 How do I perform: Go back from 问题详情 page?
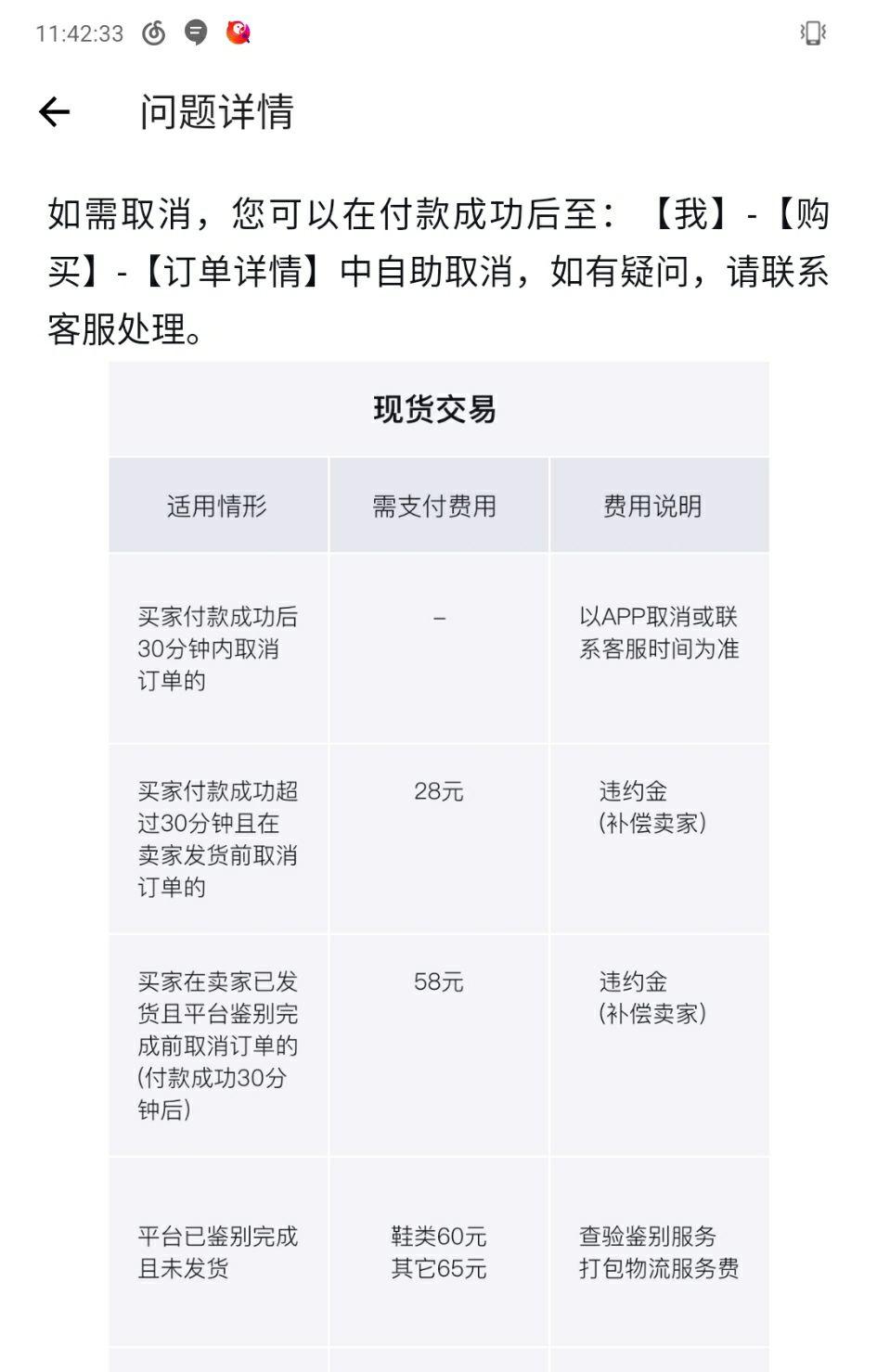coord(55,112)
